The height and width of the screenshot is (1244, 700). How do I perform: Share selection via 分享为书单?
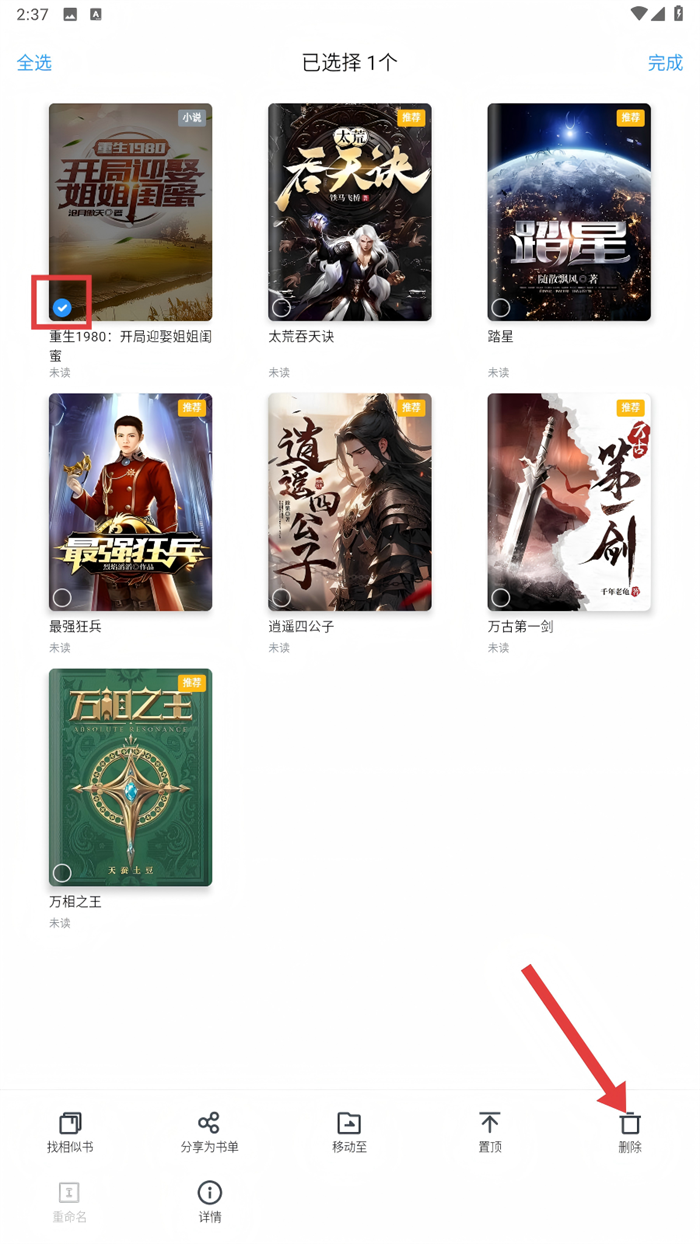209,1132
